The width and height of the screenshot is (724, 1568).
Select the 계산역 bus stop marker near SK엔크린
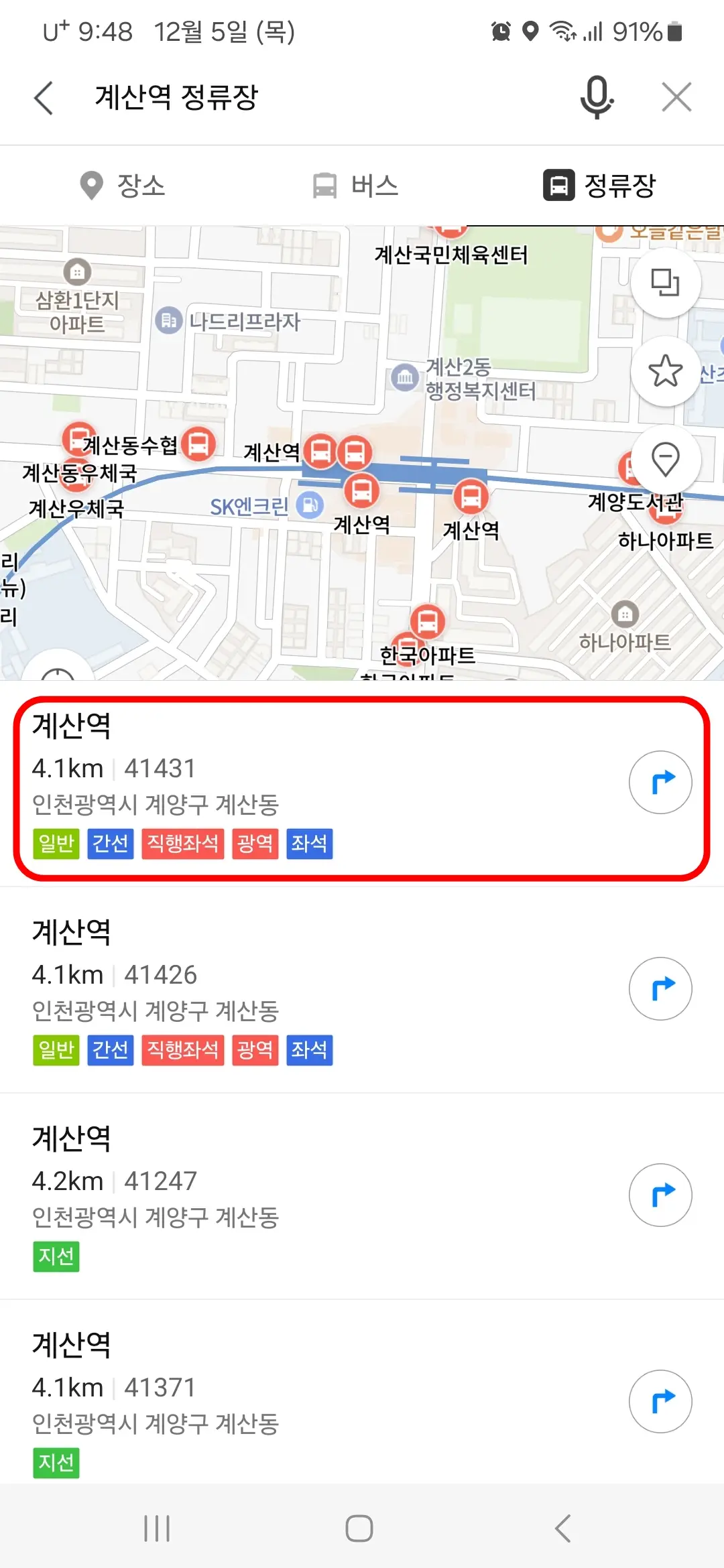click(x=362, y=491)
